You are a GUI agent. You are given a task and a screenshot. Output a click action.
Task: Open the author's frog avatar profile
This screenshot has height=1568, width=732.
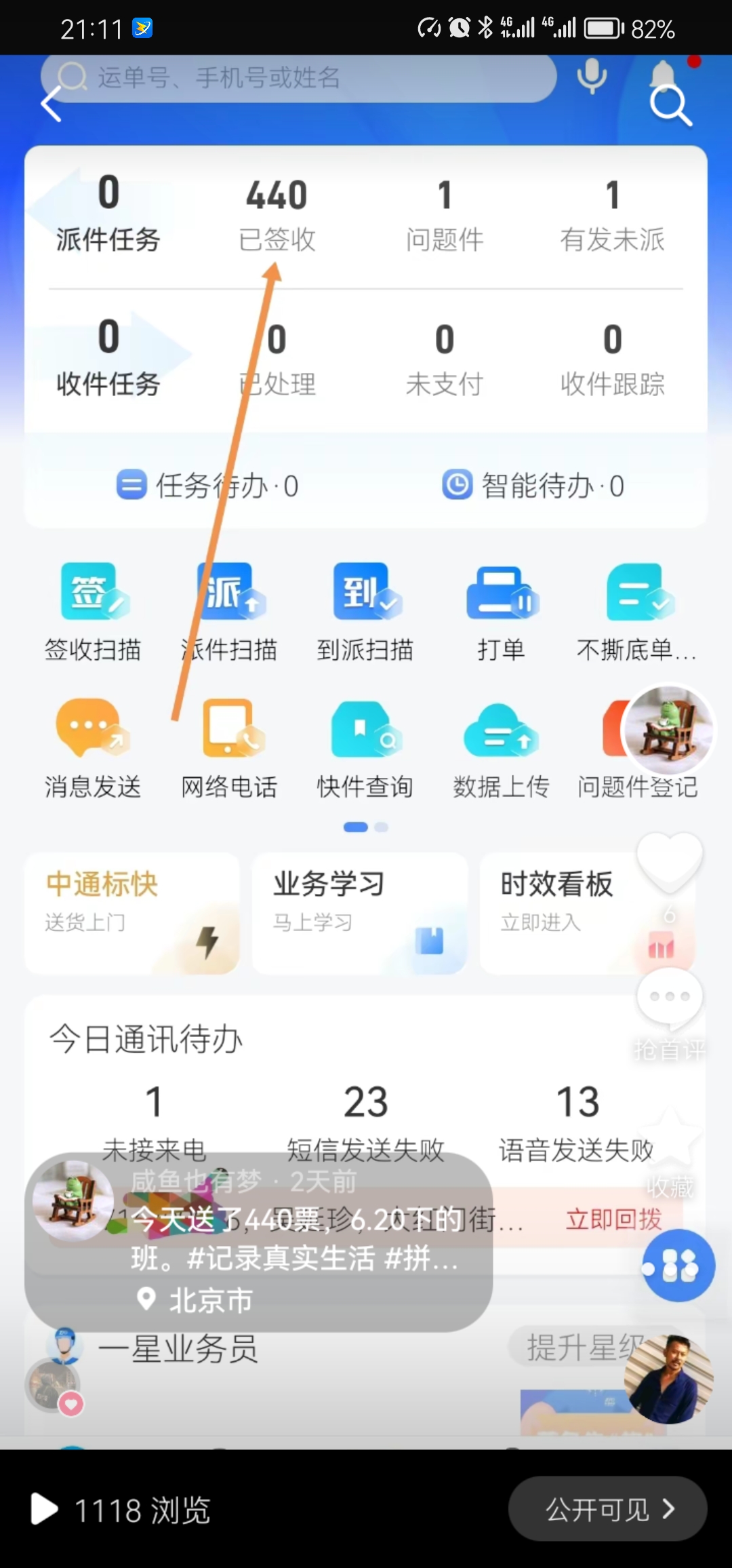(668, 730)
